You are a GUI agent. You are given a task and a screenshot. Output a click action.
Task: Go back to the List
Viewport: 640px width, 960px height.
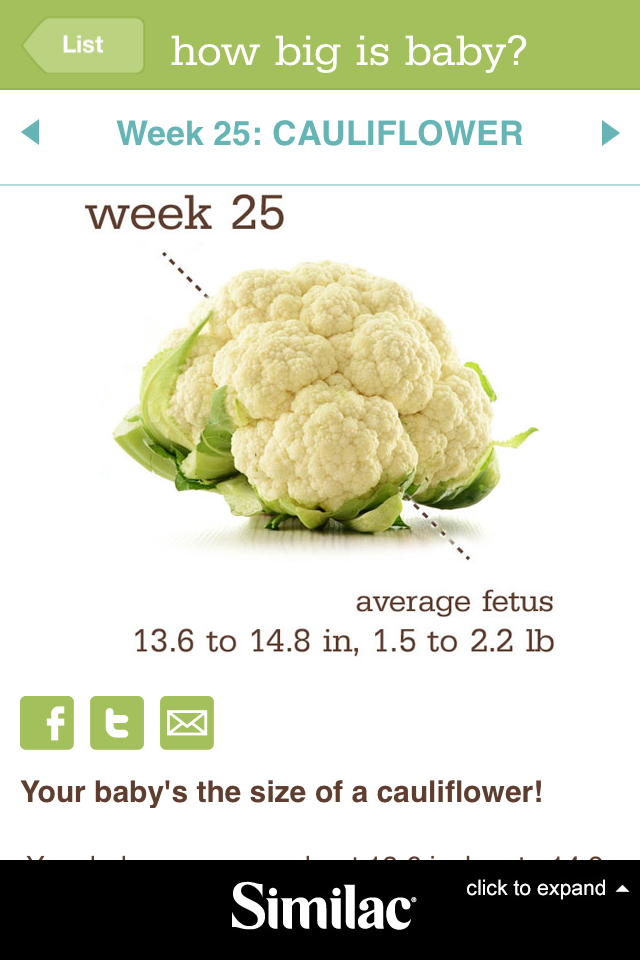coord(83,45)
